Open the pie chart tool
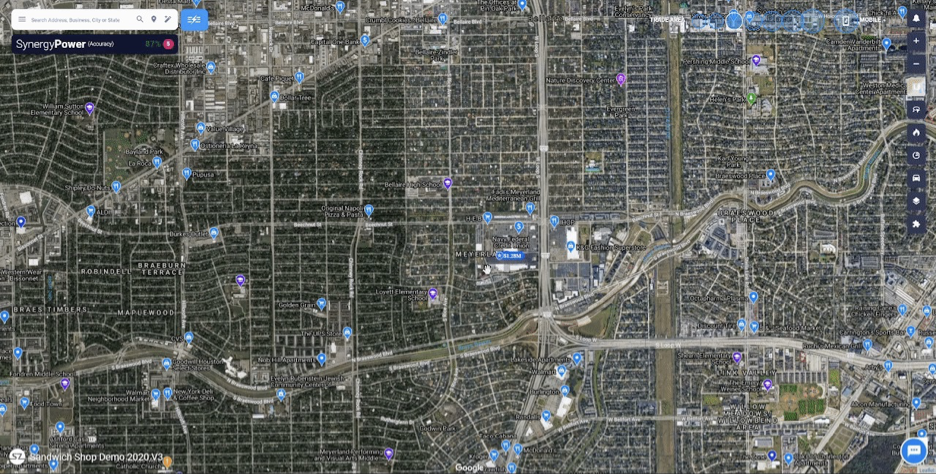Screen dimensions: 936x474 pos(915,155)
